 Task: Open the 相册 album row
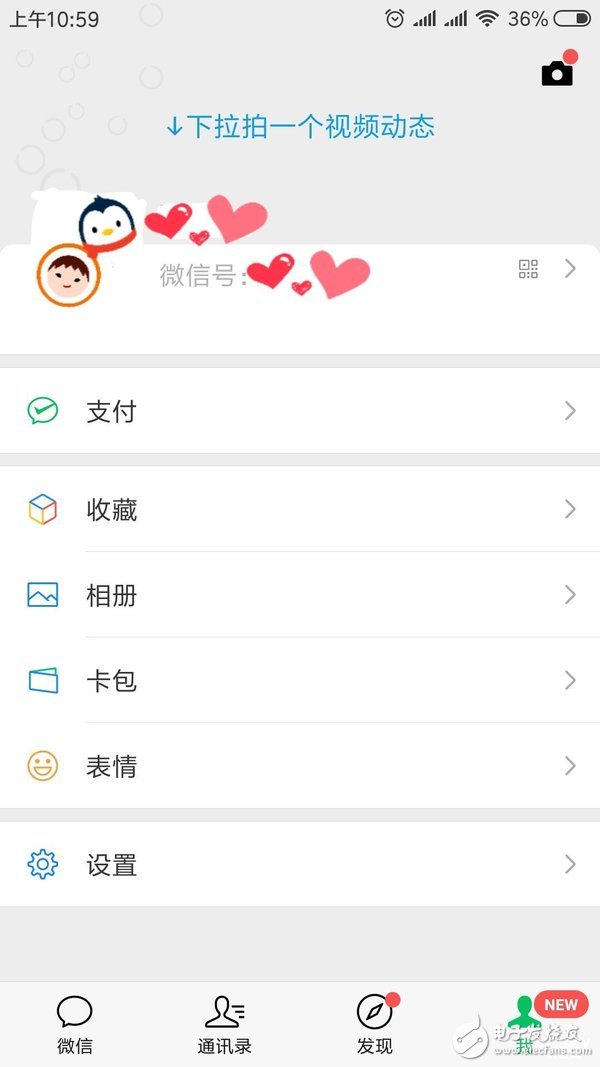300,595
